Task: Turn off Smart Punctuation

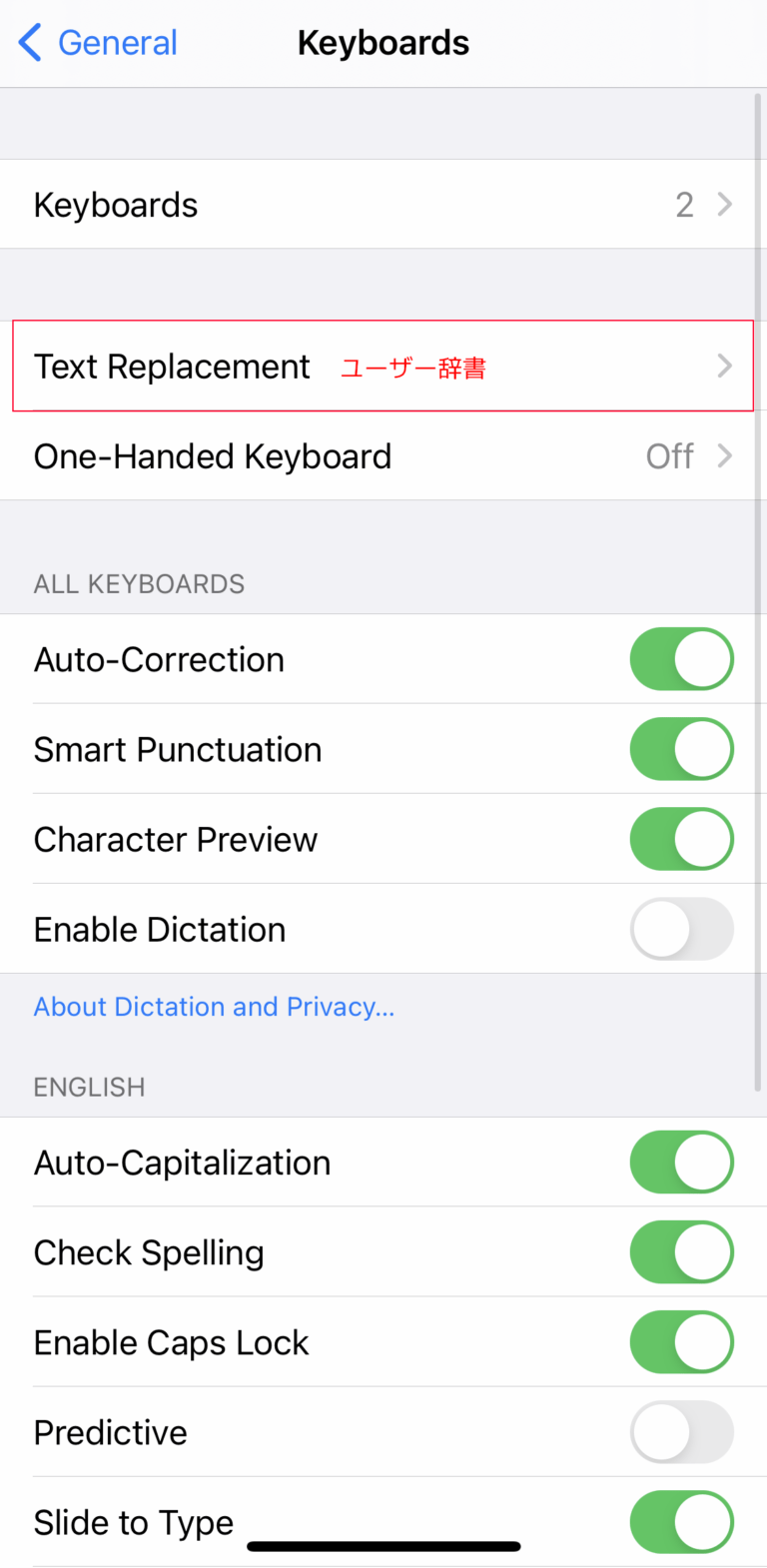Action: (x=682, y=749)
